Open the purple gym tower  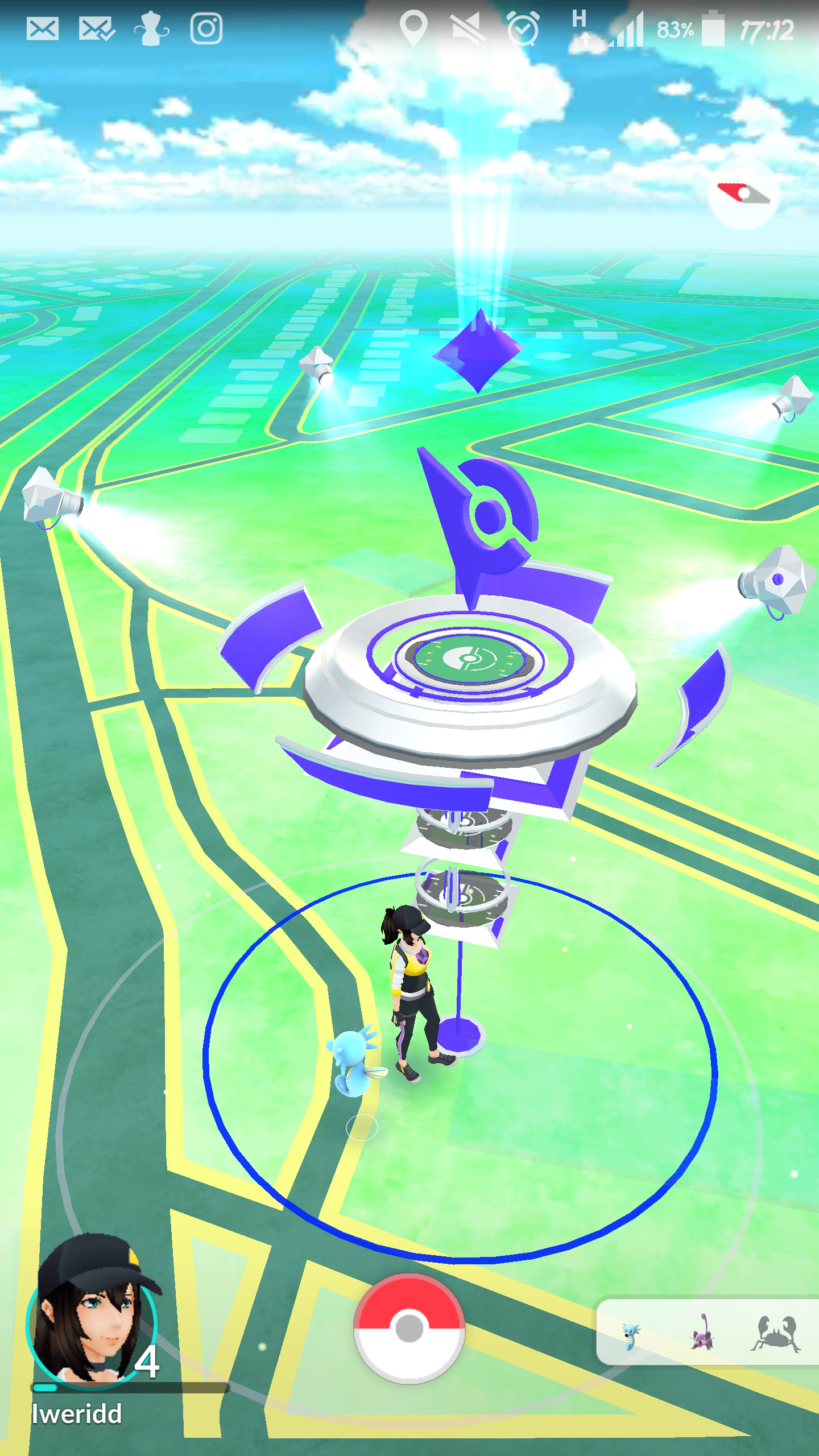click(x=470, y=665)
